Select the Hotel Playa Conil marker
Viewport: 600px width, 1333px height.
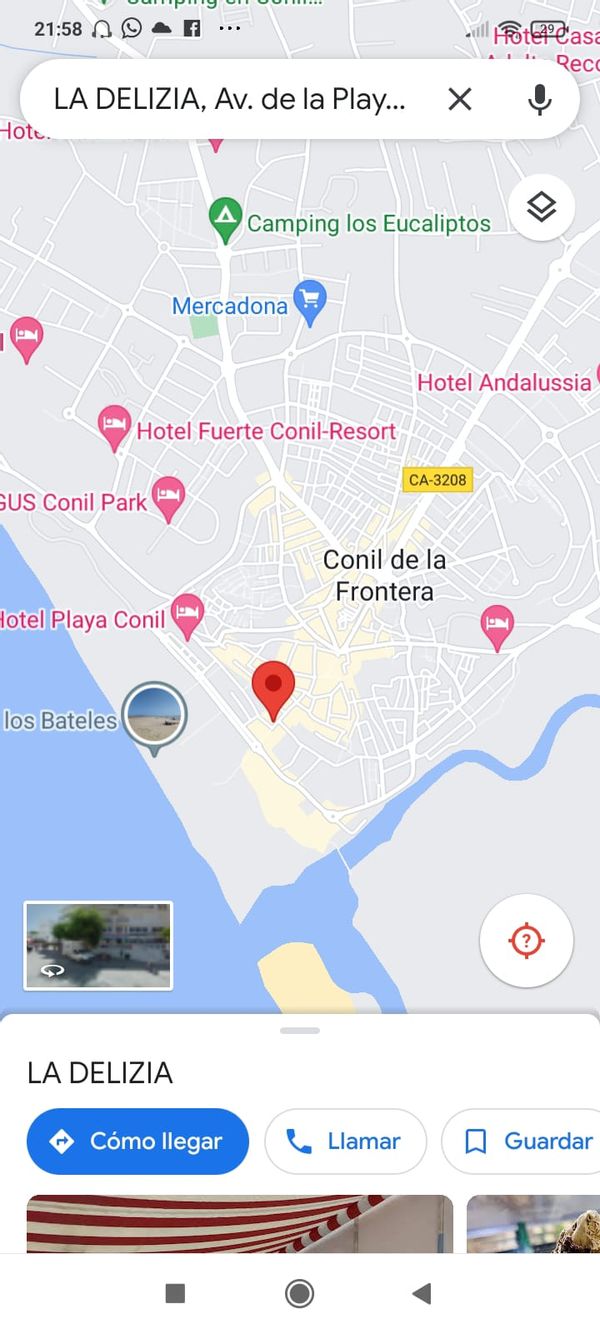[x=187, y=613]
